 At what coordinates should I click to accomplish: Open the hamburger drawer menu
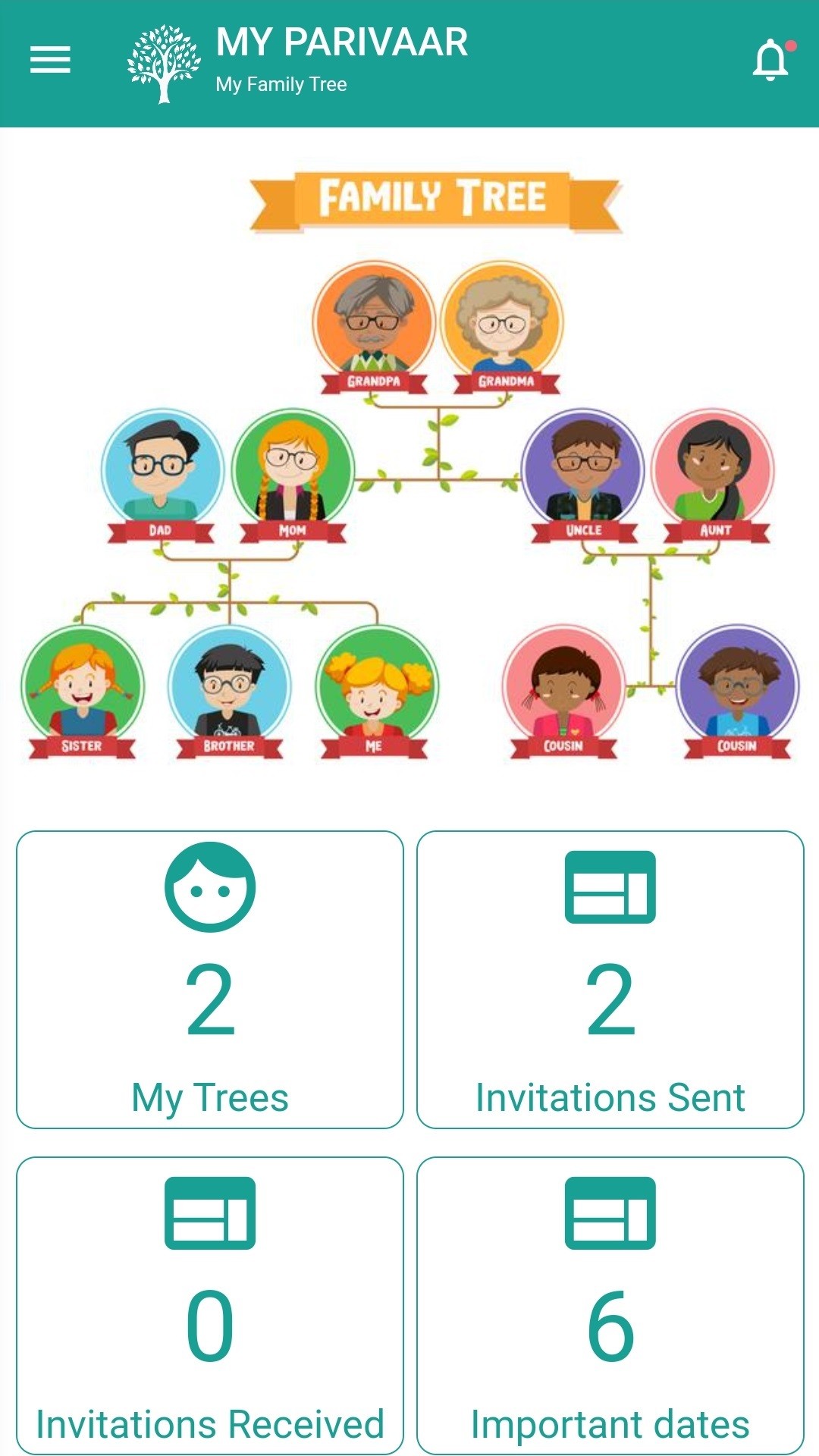point(50,60)
